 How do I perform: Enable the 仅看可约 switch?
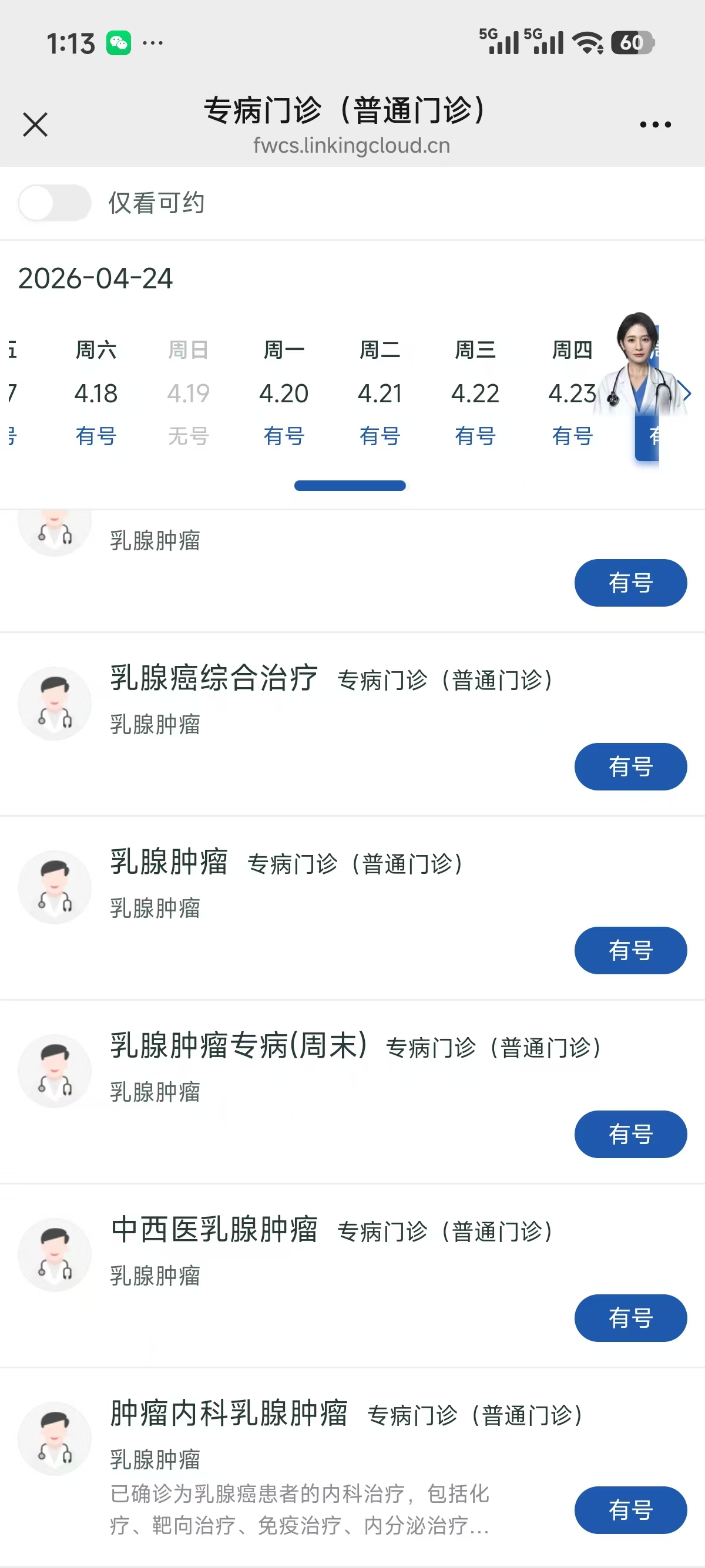point(54,203)
